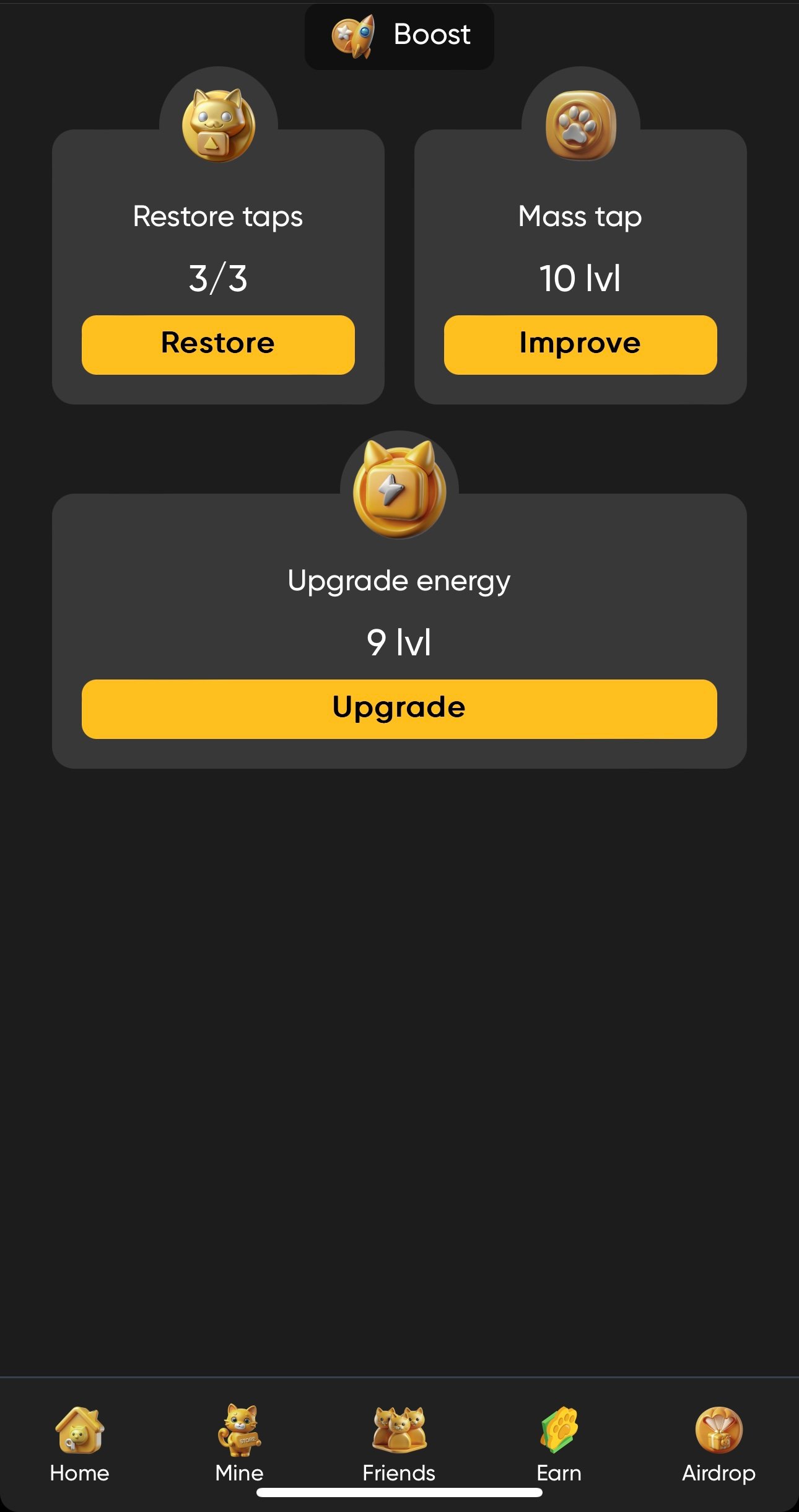
Task: Select the Earn tab
Action: [559, 1444]
